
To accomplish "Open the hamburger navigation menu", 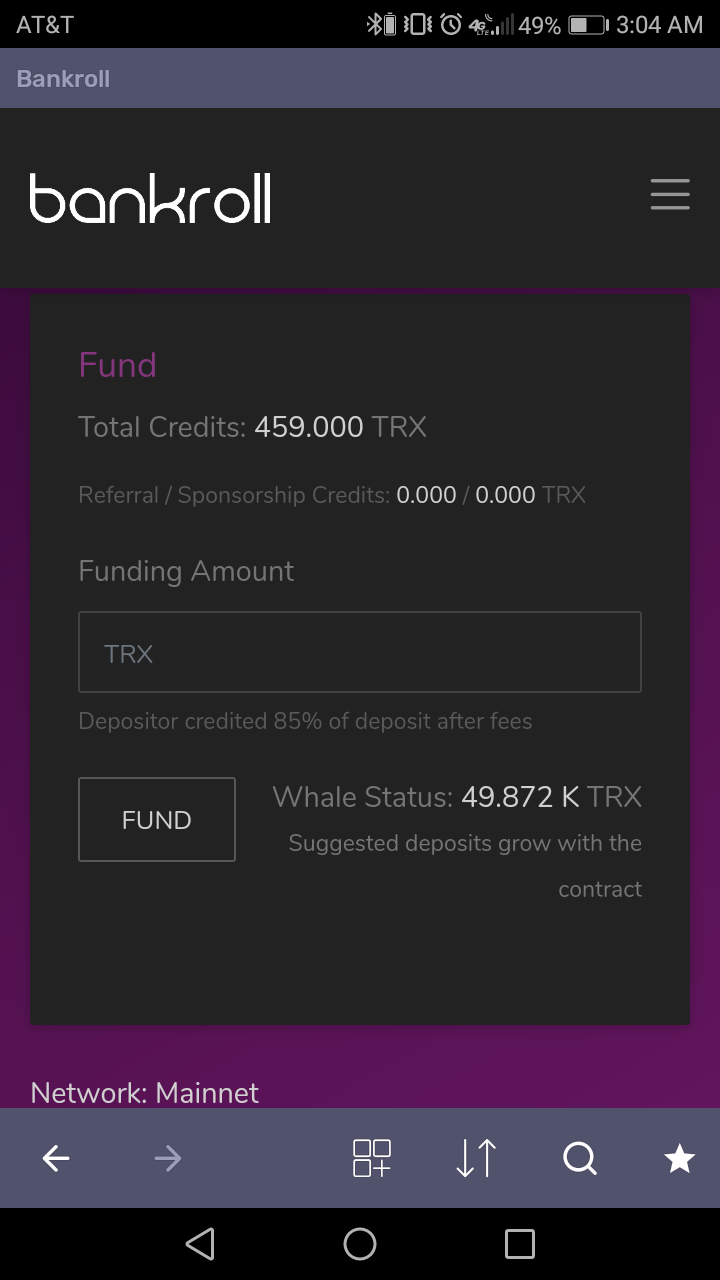I will [670, 194].
